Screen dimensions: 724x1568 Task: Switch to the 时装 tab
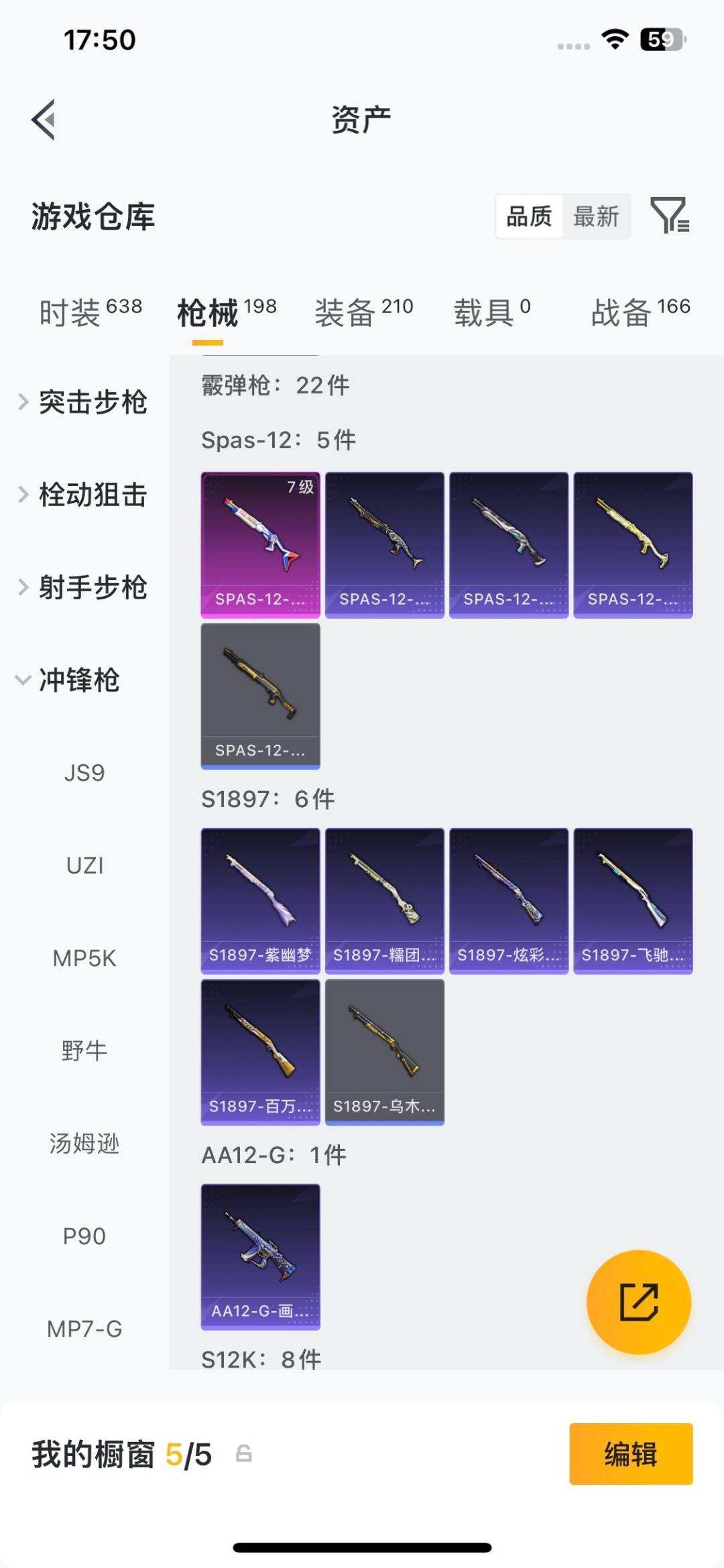[x=90, y=312]
